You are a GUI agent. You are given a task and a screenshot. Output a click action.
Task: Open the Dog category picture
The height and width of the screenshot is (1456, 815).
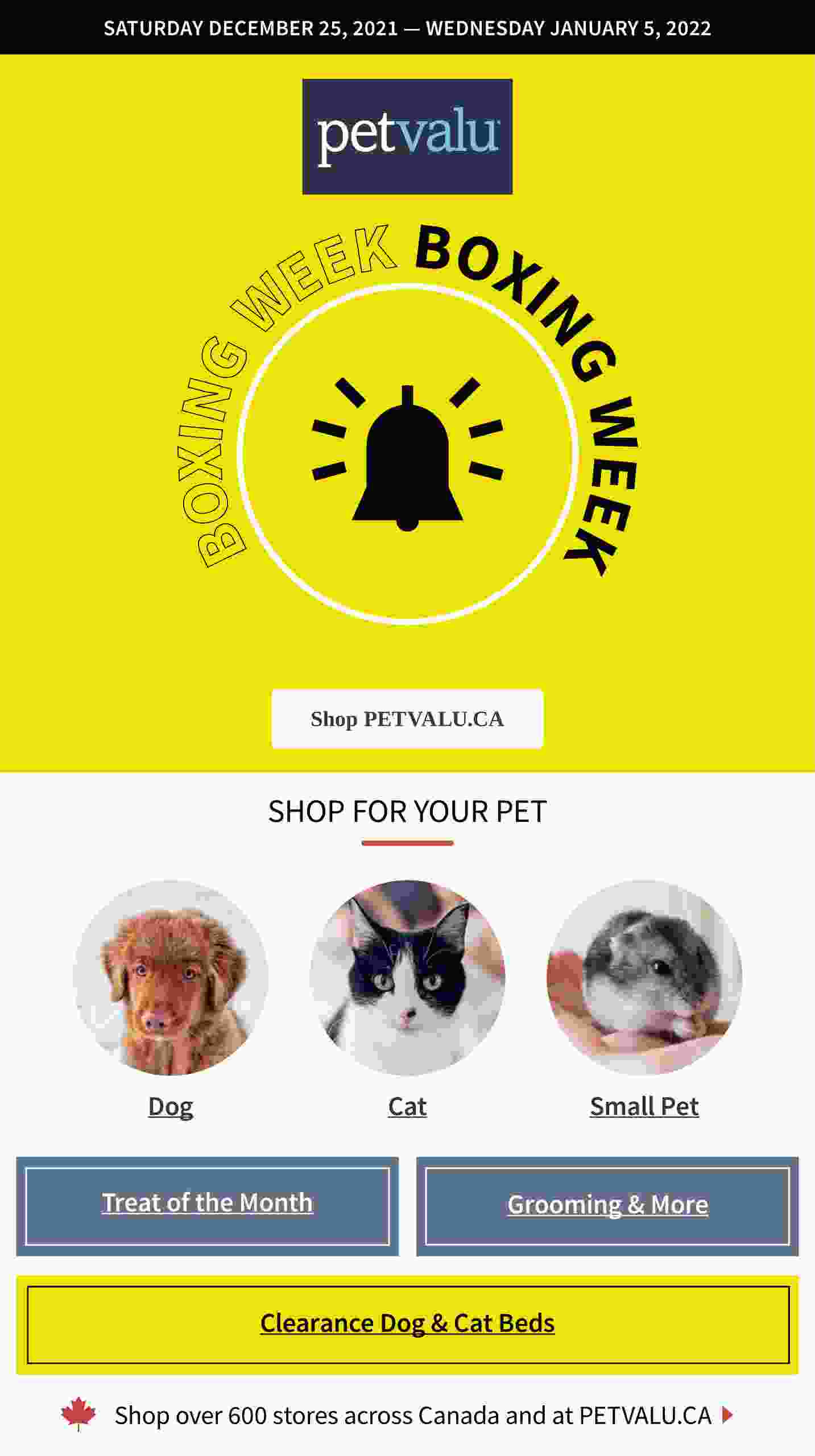click(x=171, y=978)
